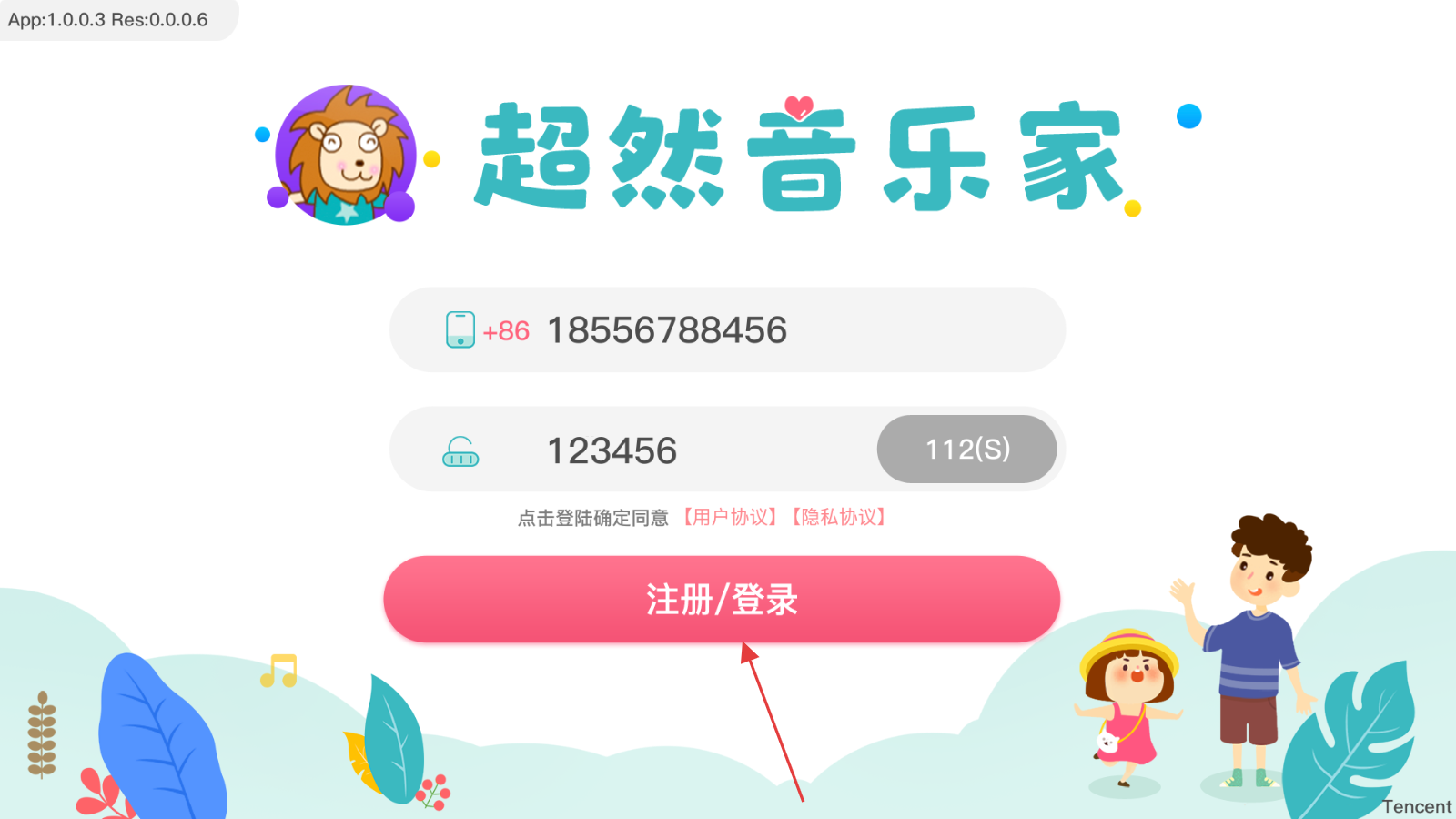Tap the 112(S) resend countdown button
The height and width of the screenshot is (819, 1456).
tap(966, 450)
